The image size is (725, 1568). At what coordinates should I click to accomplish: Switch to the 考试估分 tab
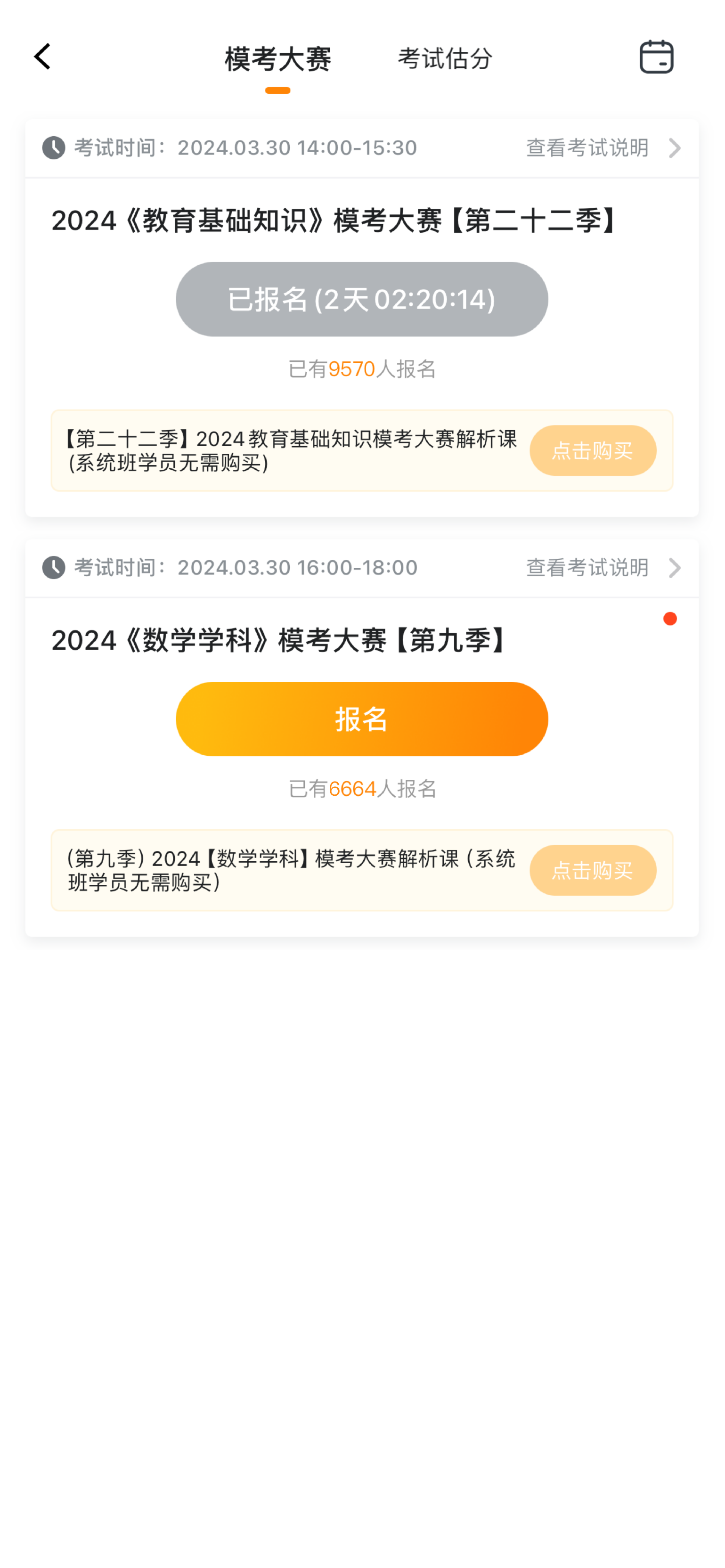click(444, 59)
